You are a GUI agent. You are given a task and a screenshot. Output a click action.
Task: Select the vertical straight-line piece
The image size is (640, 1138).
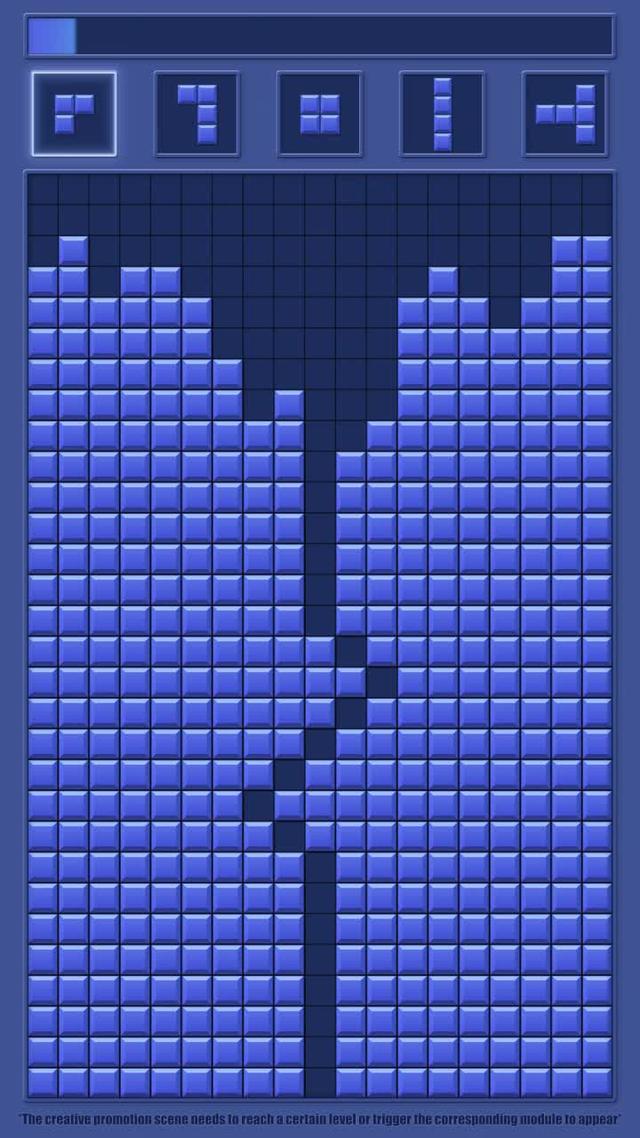[x=442, y=113]
